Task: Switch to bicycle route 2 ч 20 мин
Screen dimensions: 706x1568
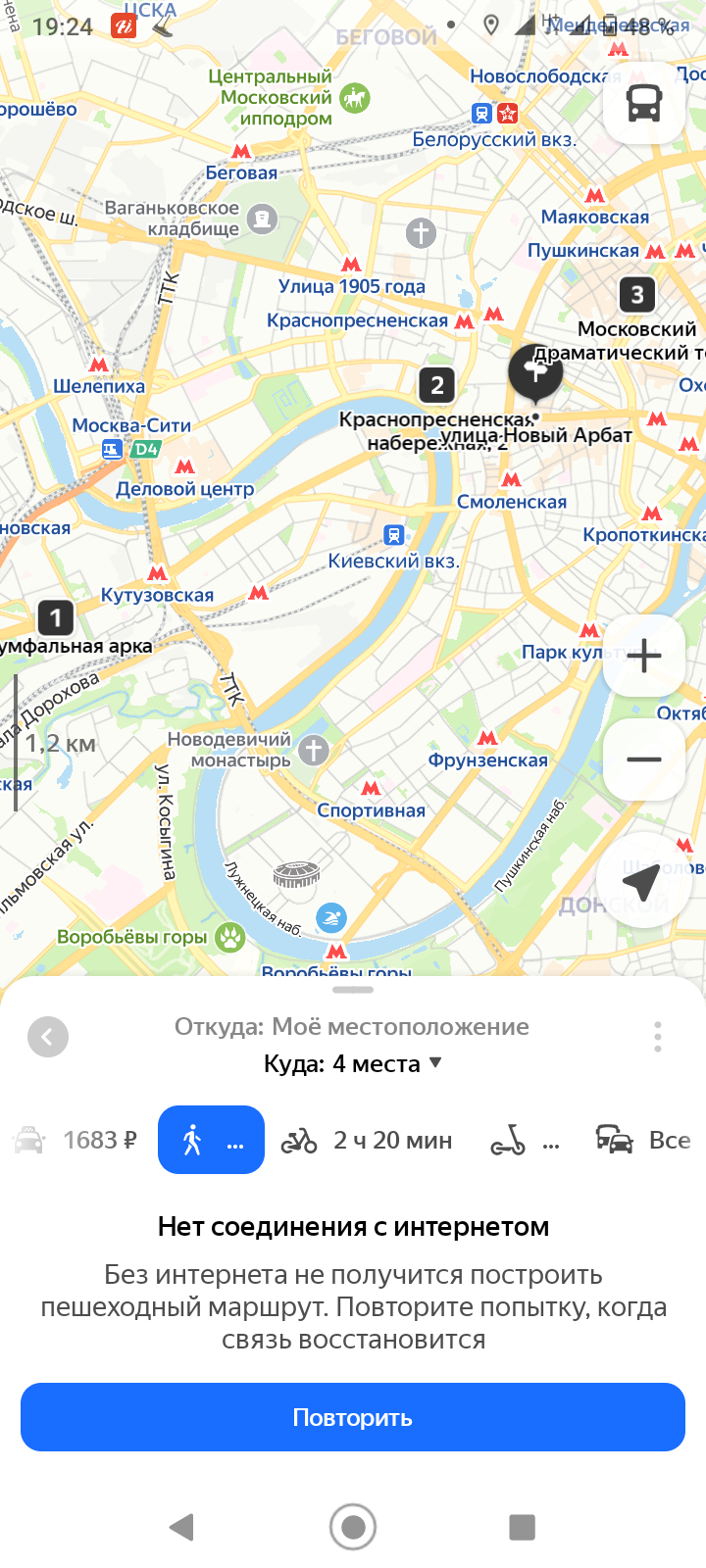Action: (367, 1140)
